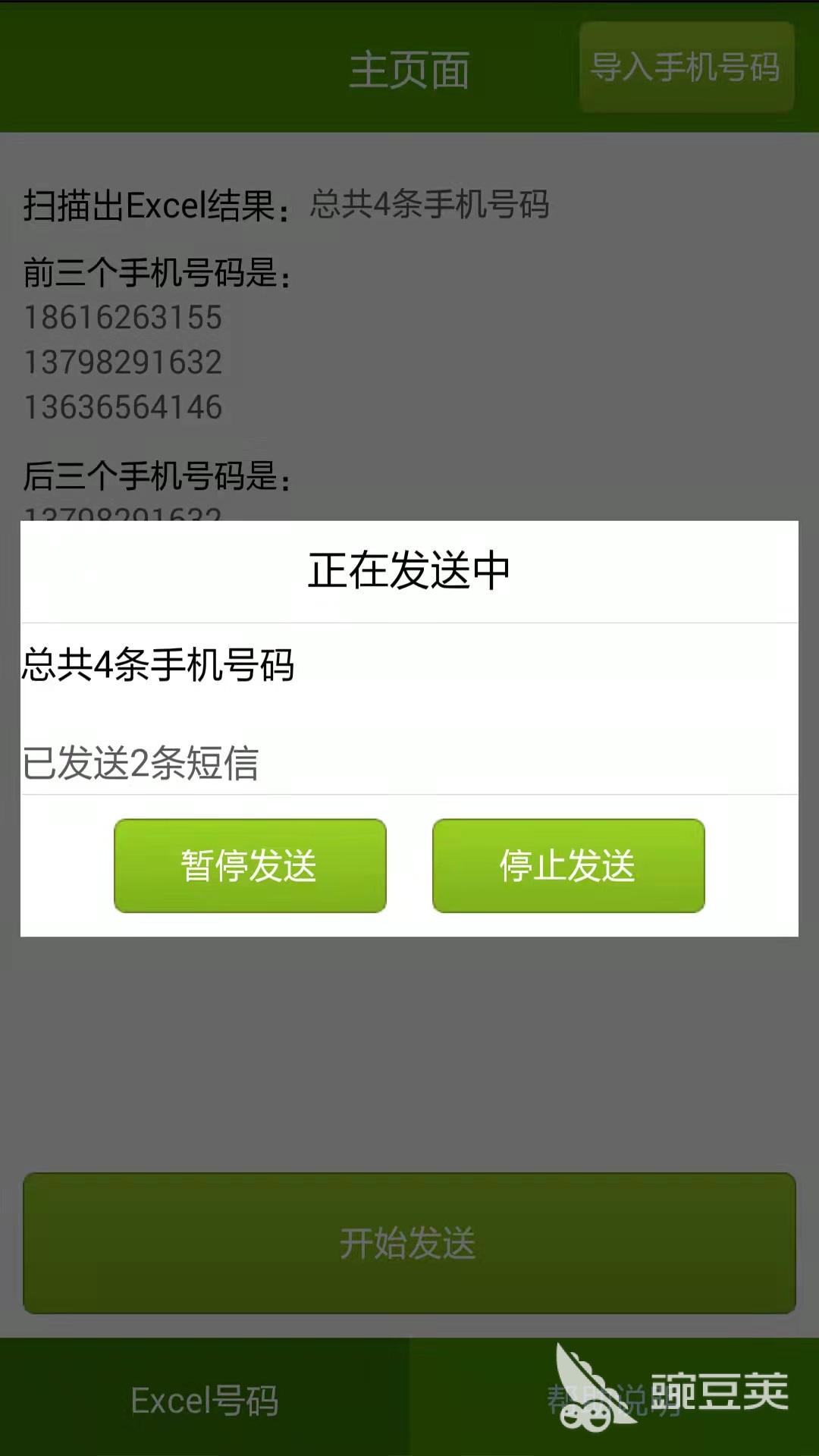Screen dimensions: 819x1456
Task: Stop sending via 停止发送
Action: coord(568,865)
